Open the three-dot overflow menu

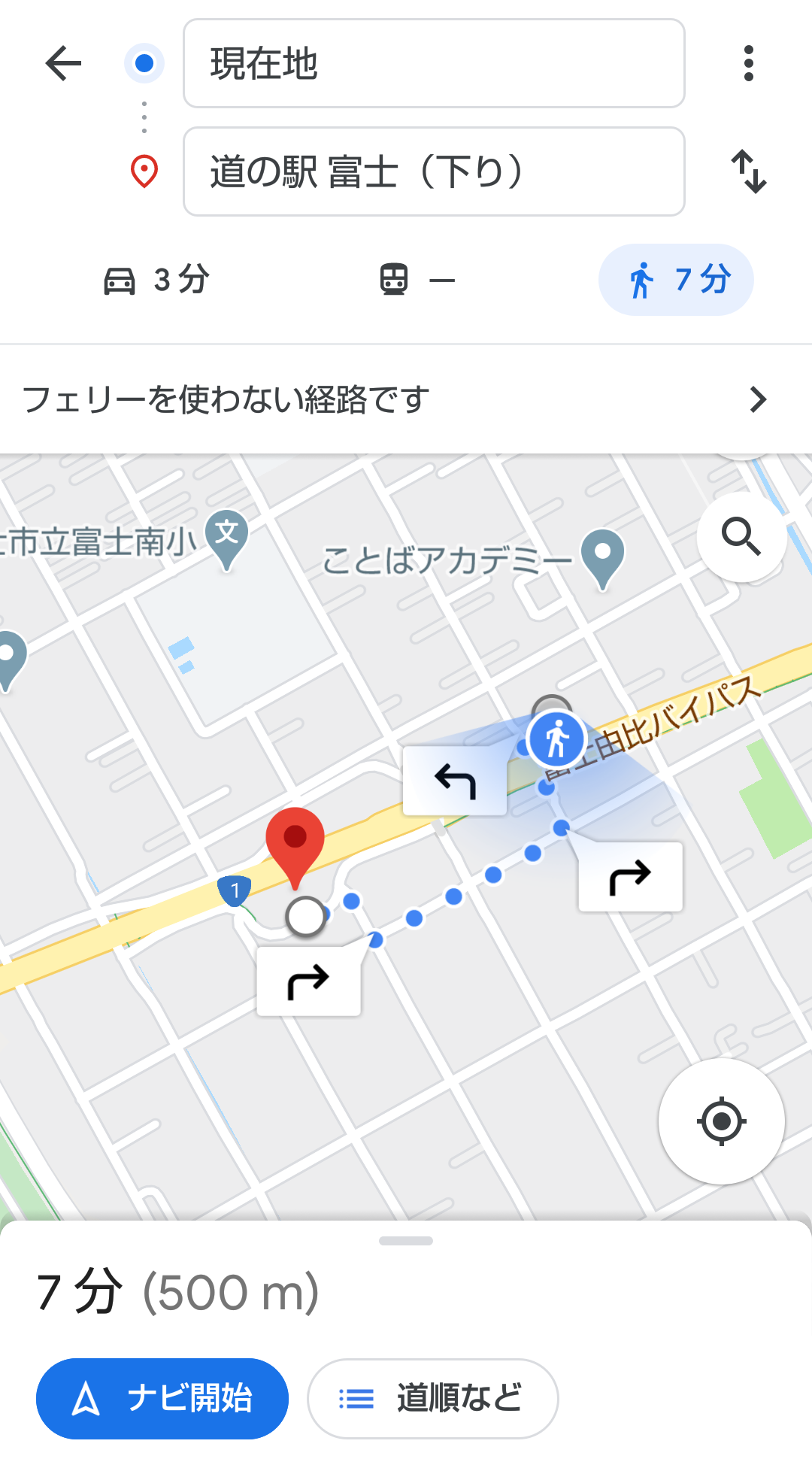[x=748, y=63]
